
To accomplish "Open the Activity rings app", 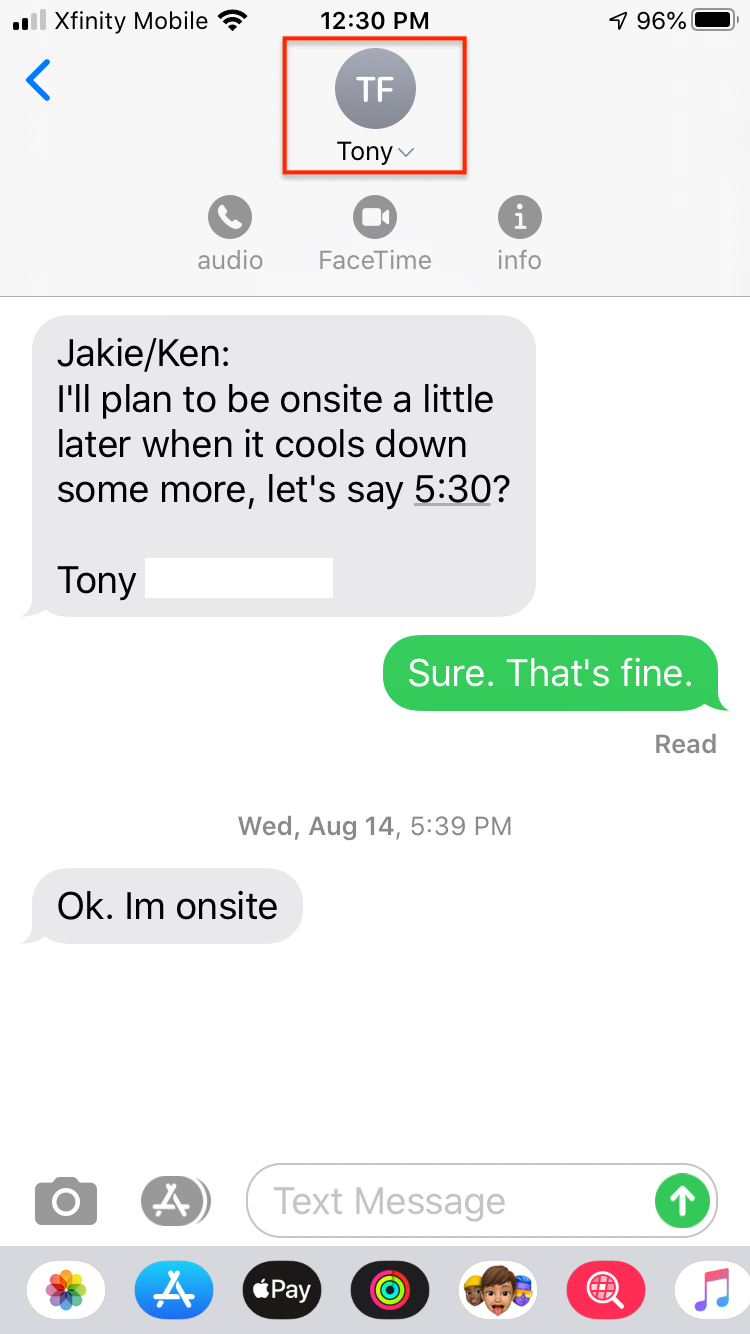I will [390, 1290].
